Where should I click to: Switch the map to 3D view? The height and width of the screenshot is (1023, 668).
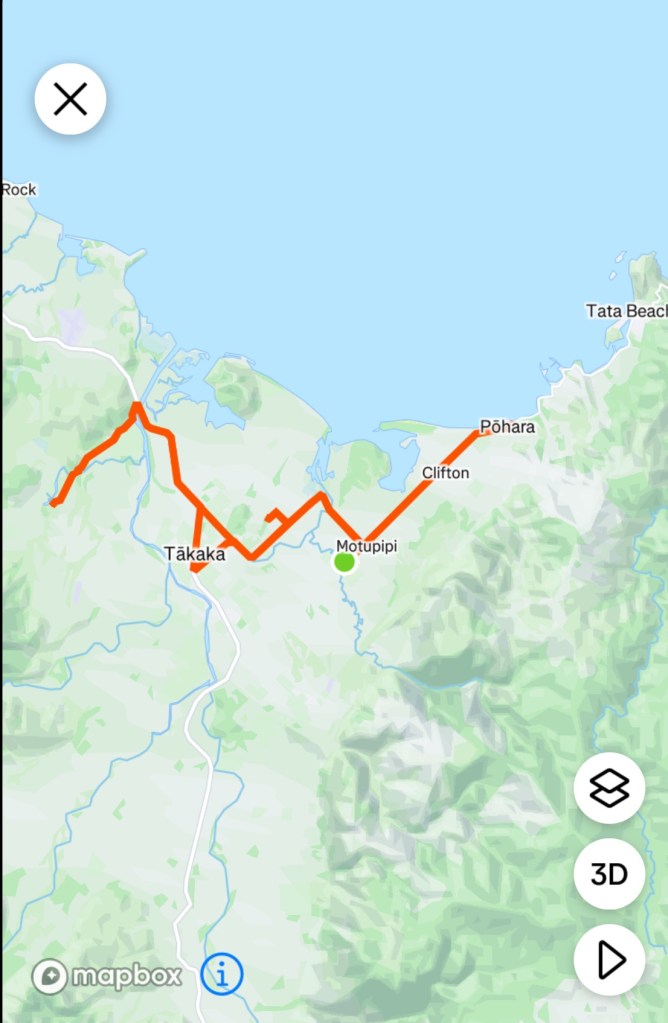pos(609,875)
